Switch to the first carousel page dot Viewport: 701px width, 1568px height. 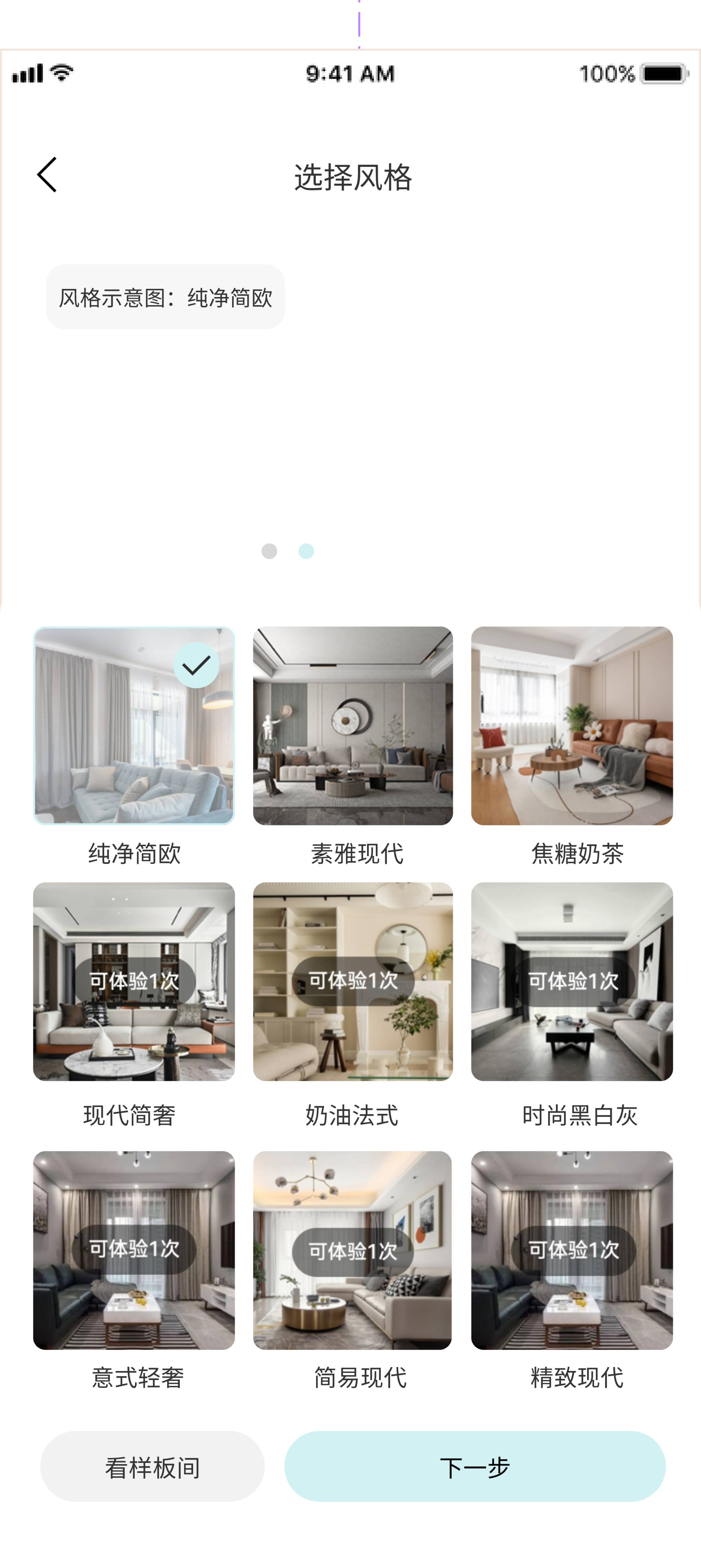click(269, 551)
